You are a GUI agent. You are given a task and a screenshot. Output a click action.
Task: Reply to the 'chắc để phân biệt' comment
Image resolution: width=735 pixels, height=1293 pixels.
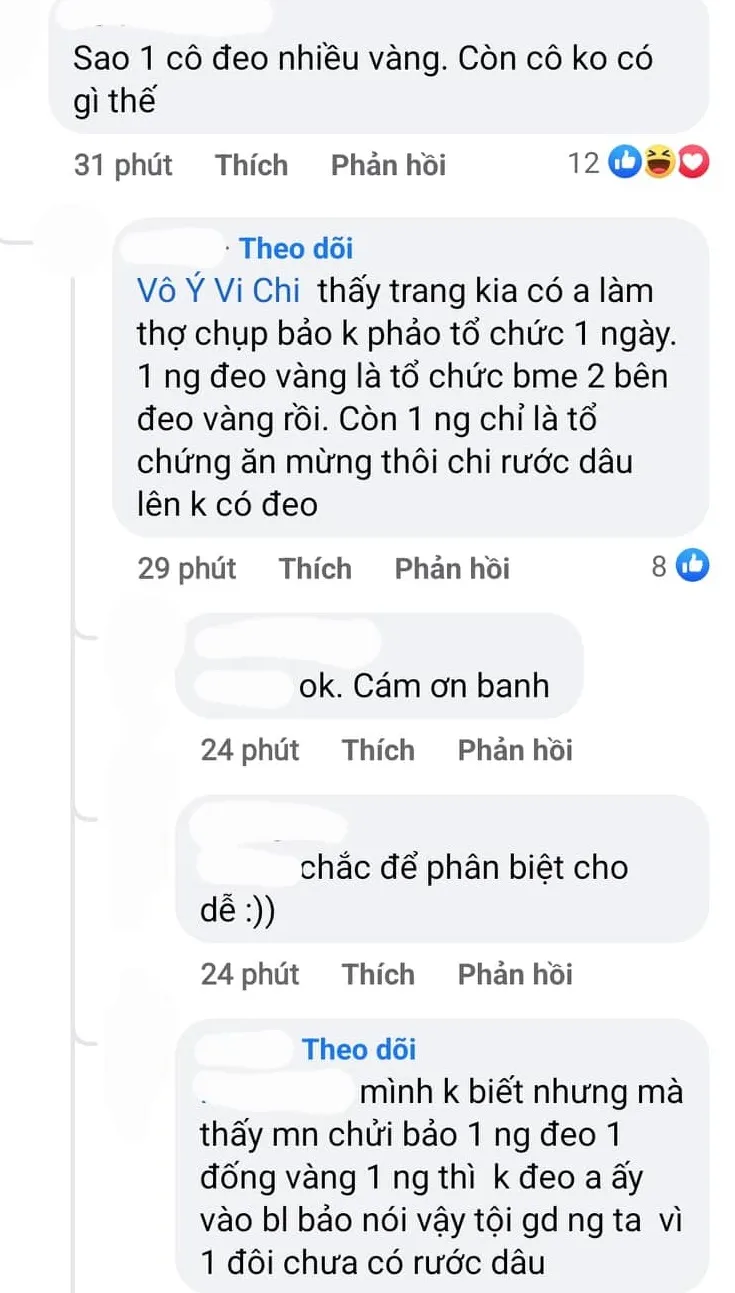[515, 973]
